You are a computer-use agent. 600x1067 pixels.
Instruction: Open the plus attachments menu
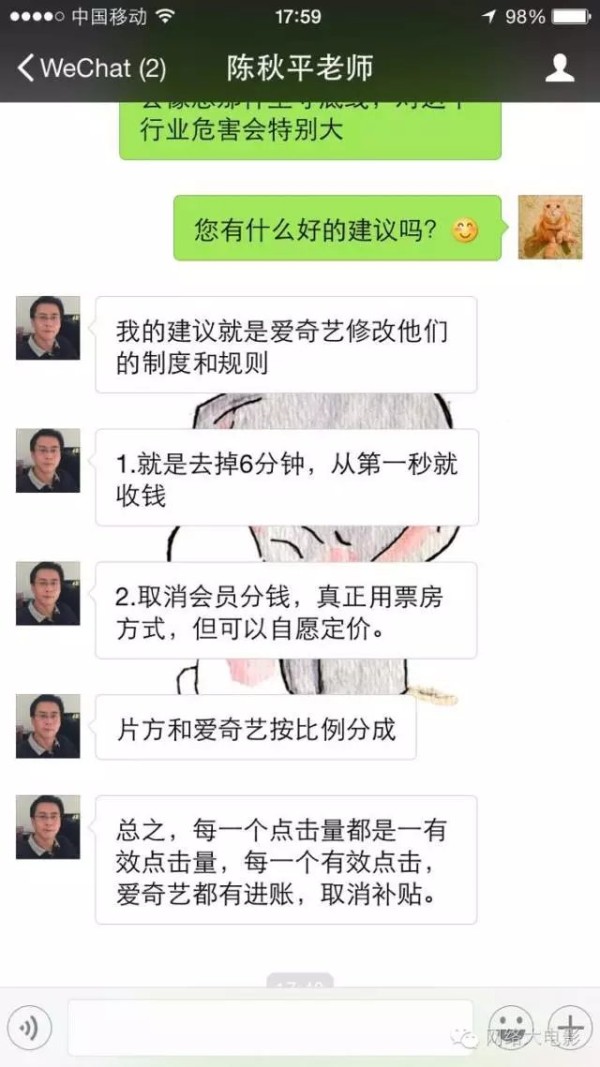click(x=569, y=1027)
